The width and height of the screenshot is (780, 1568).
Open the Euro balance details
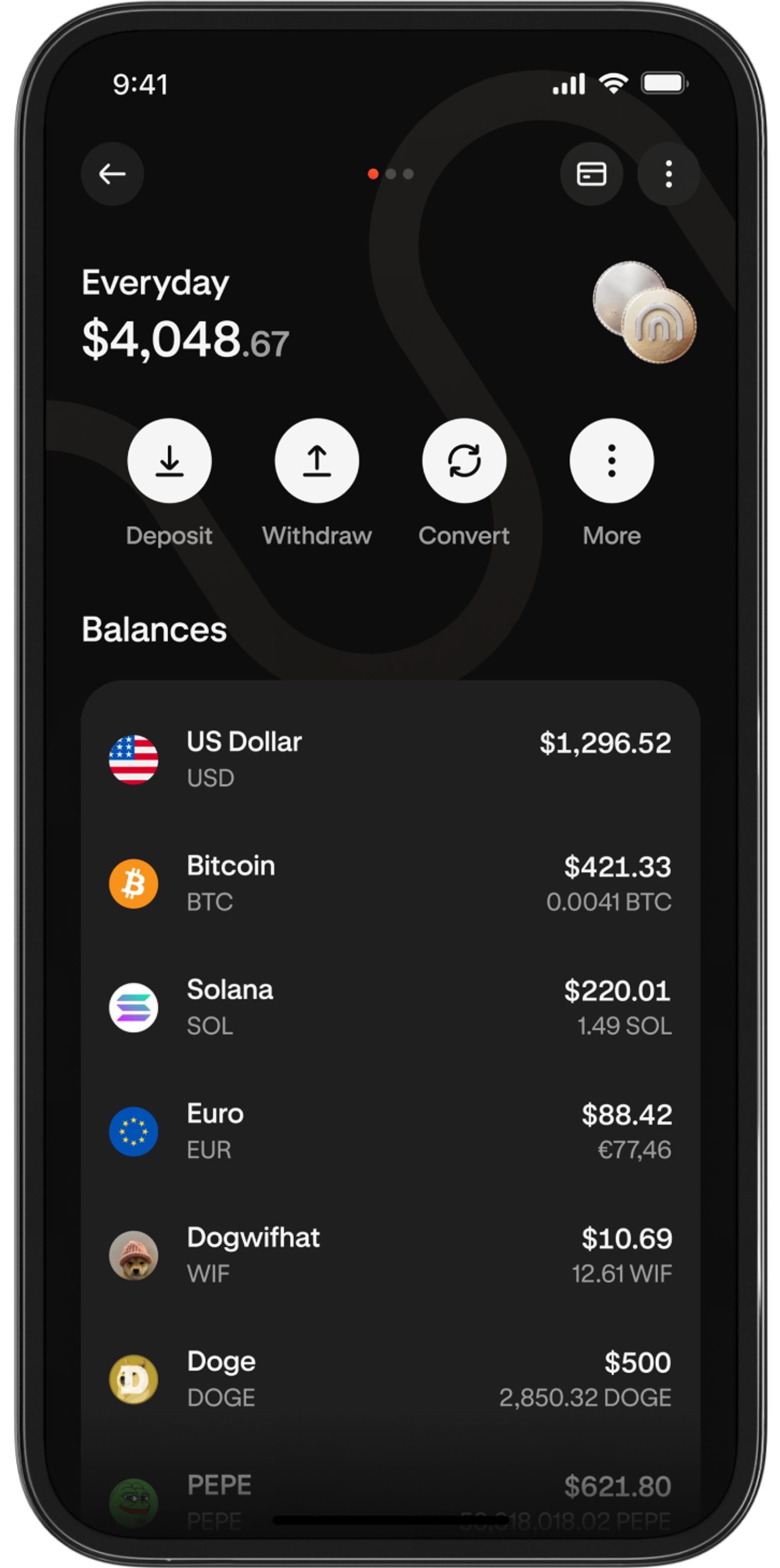pos(389,1132)
